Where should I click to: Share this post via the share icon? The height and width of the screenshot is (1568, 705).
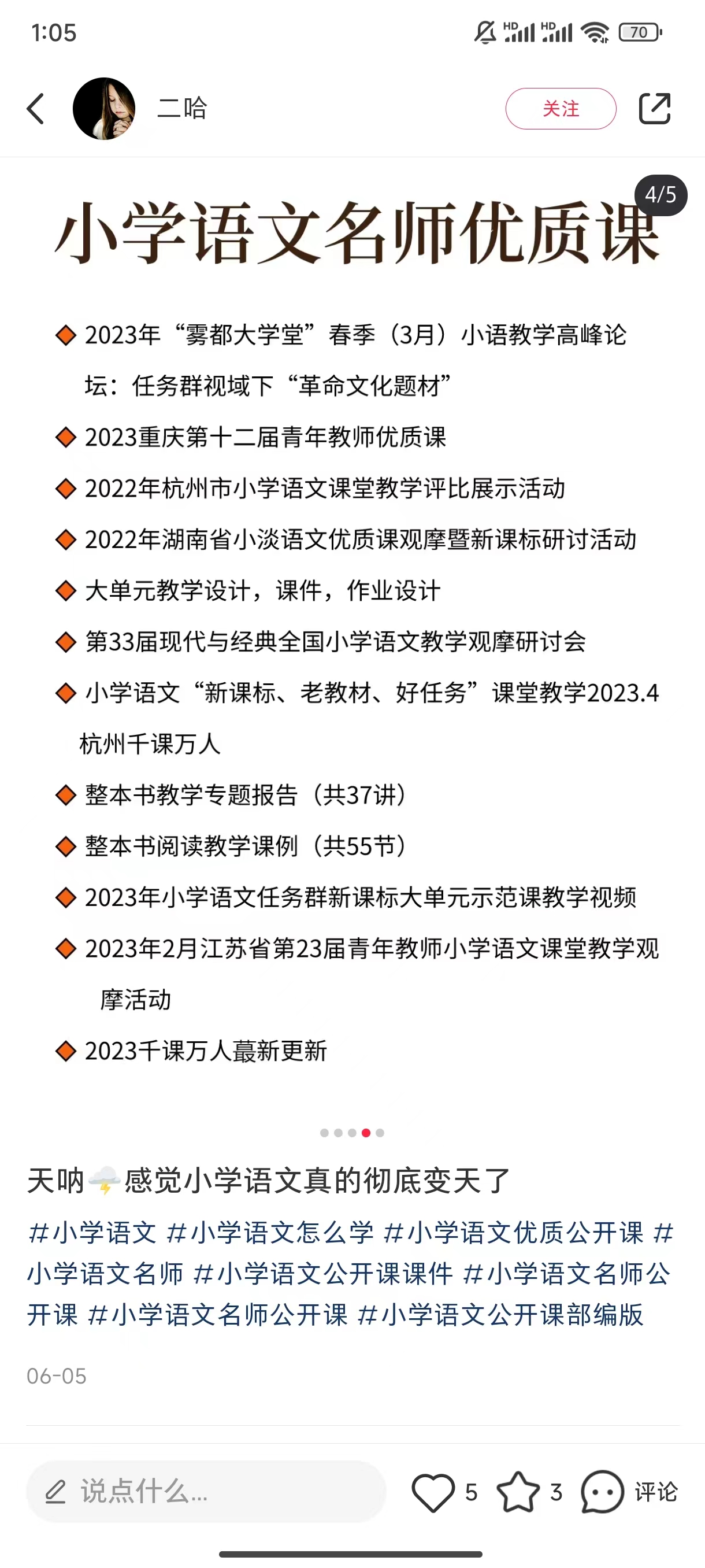pyautogui.click(x=655, y=109)
